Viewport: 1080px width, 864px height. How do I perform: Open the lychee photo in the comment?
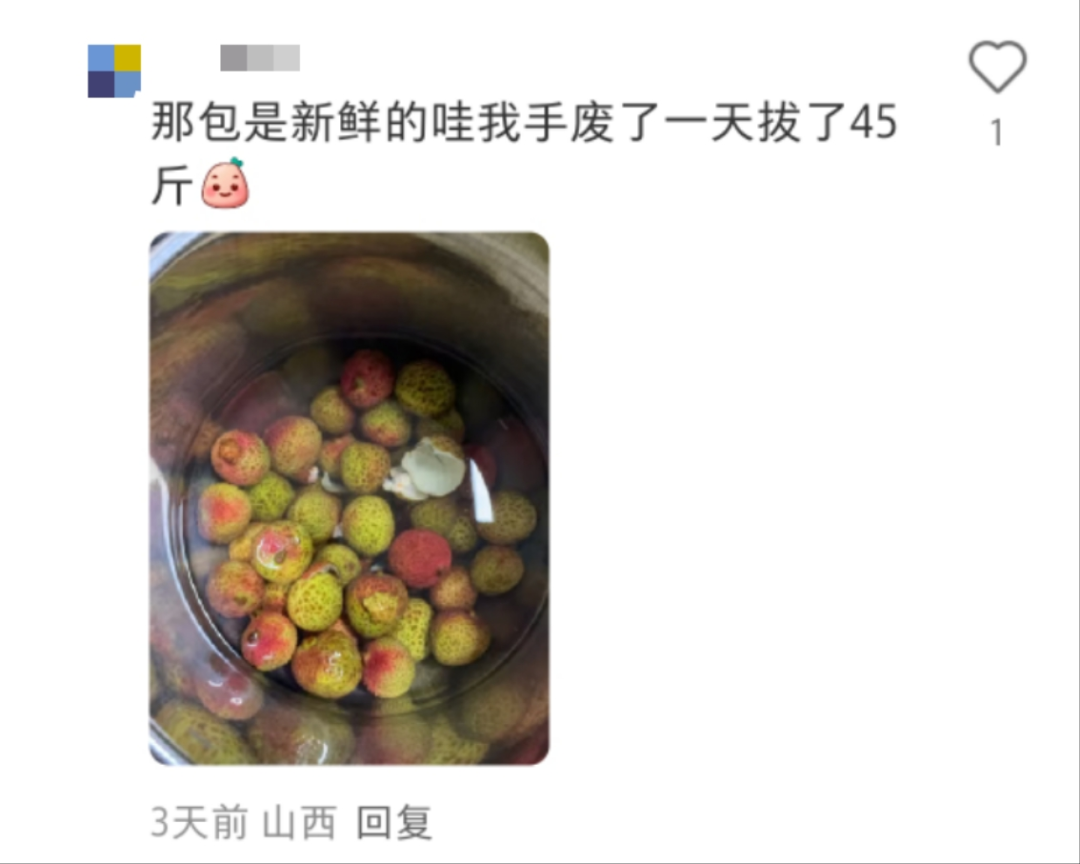(x=349, y=498)
